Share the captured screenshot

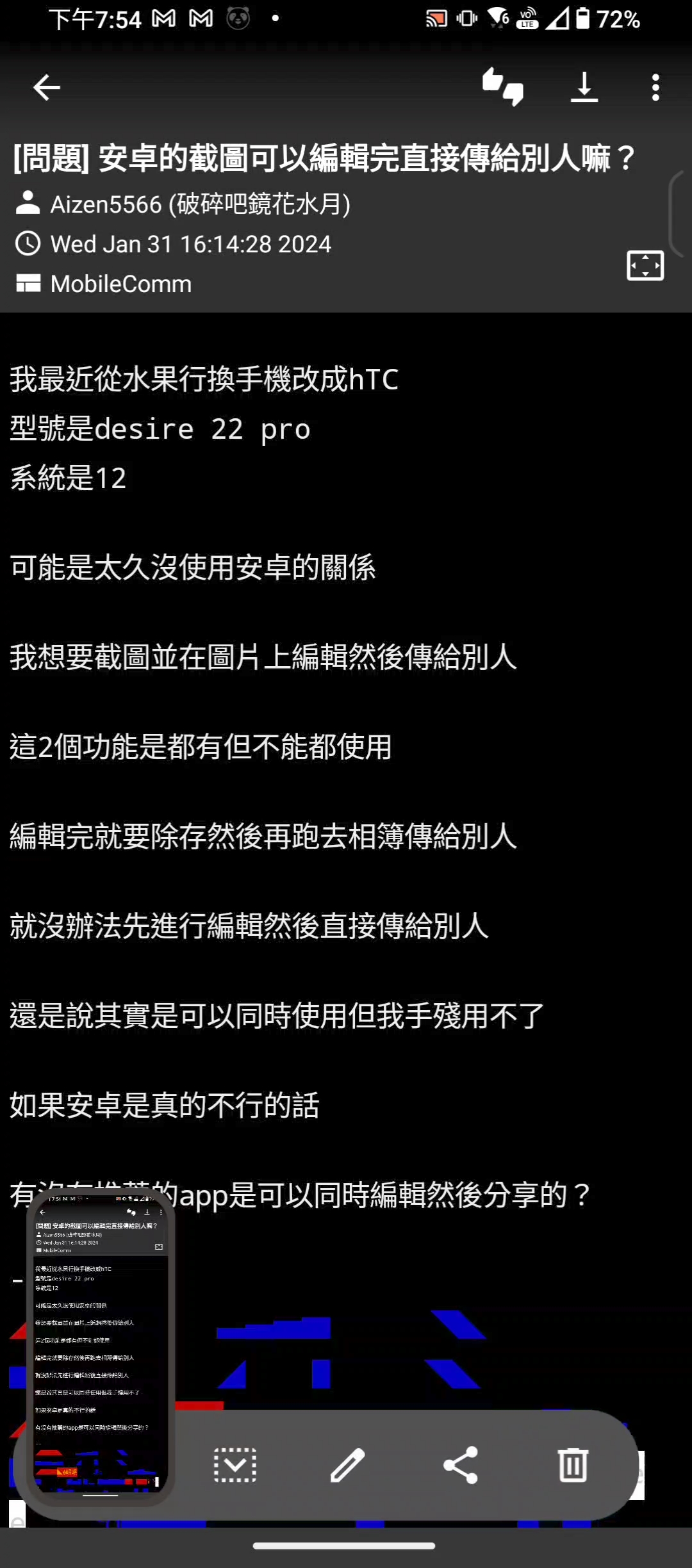coord(461,1465)
